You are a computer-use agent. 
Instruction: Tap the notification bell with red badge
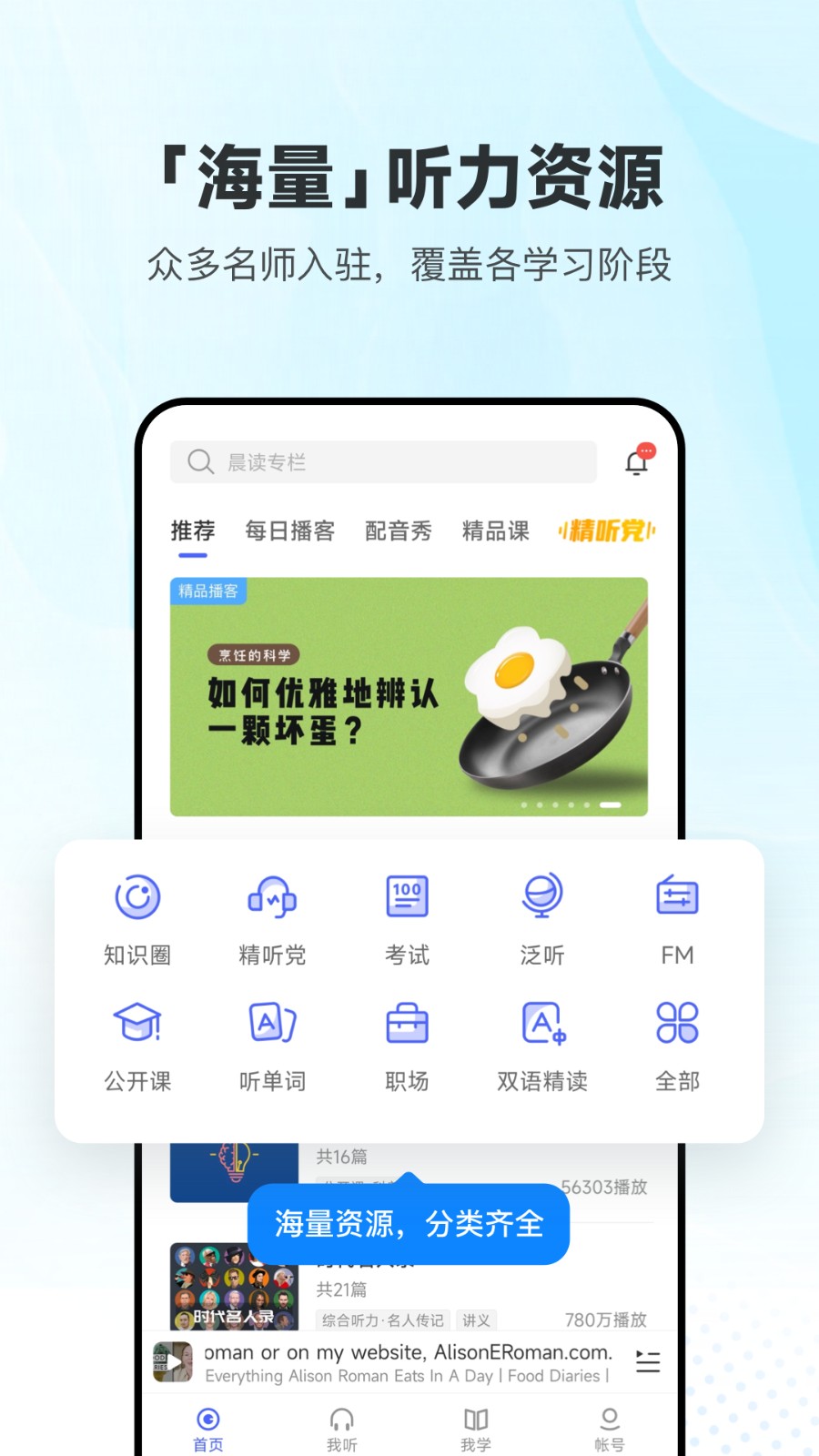tap(636, 462)
